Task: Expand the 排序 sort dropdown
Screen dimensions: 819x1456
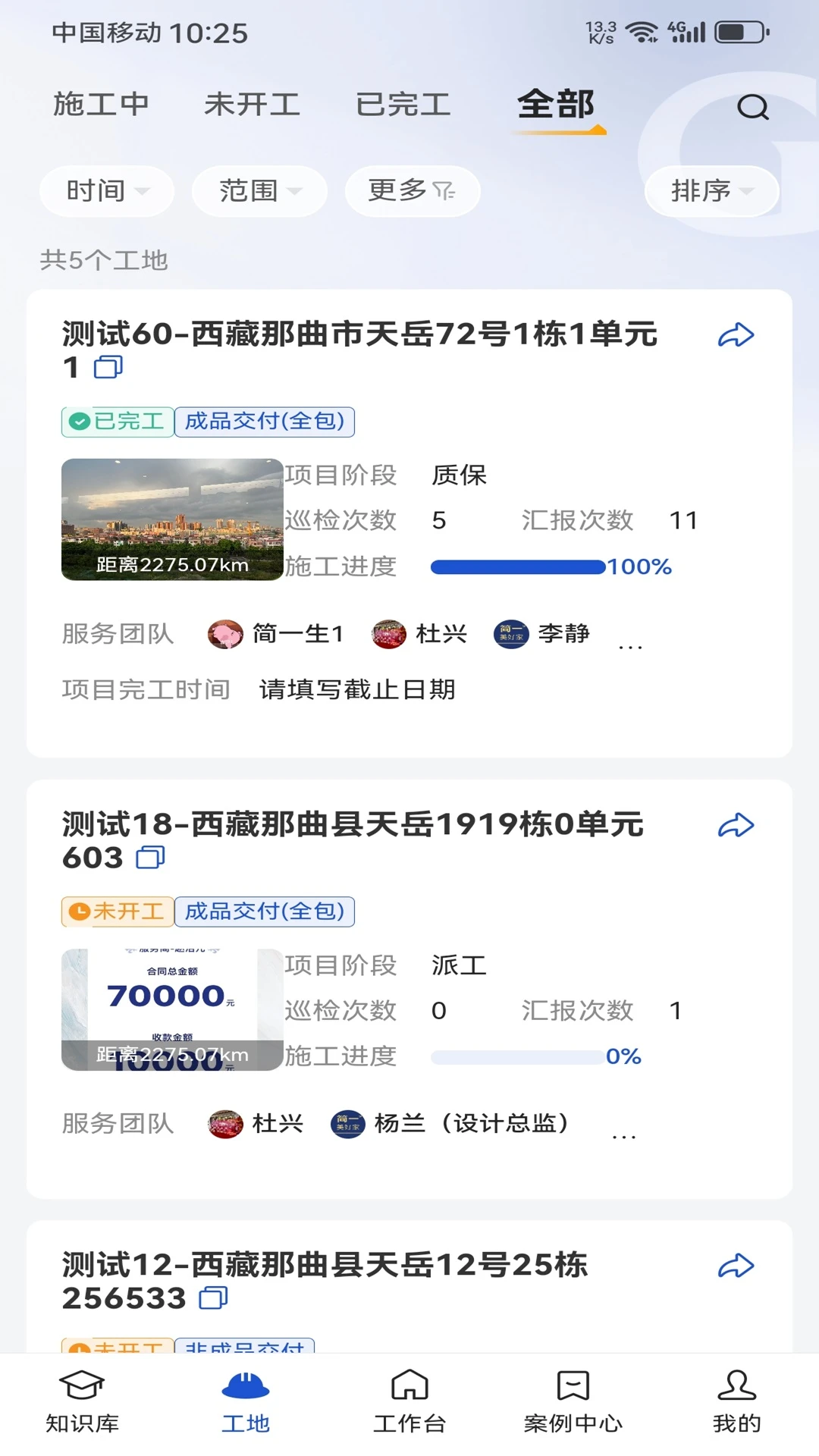Action: click(x=712, y=191)
